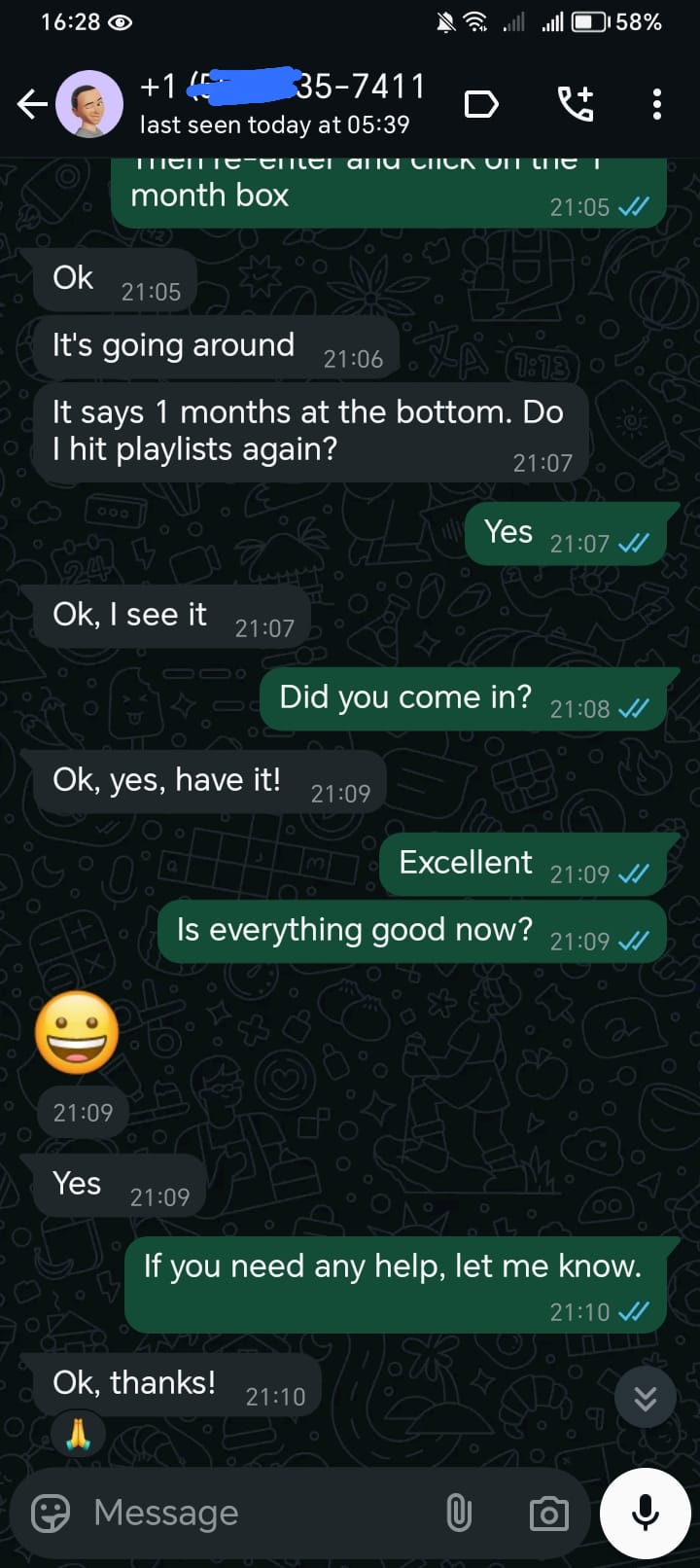Screen dimensions: 700x1568
Task: View the reaction on the 'Ok, thanks!' message
Action: coord(78,1435)
